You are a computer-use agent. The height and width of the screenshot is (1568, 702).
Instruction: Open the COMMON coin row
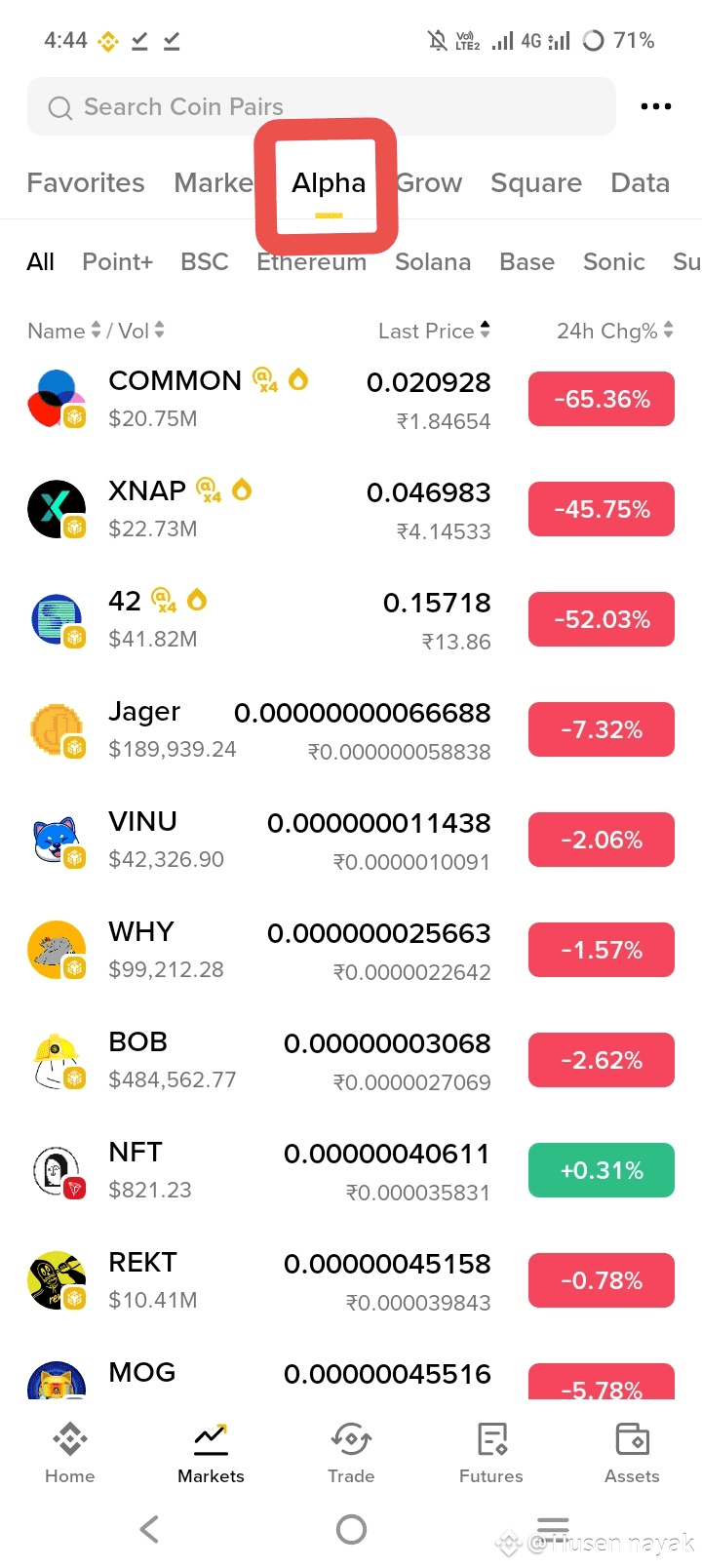(175, 399)
